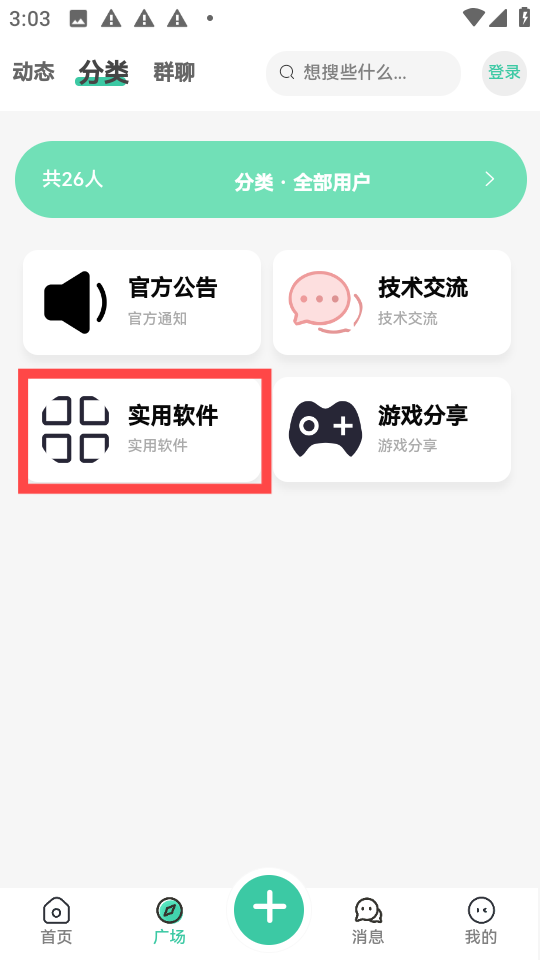Go to the 首页 tab
Image resolution: width=540 pixels, height=960 pixels.
[x=56, y=921]
